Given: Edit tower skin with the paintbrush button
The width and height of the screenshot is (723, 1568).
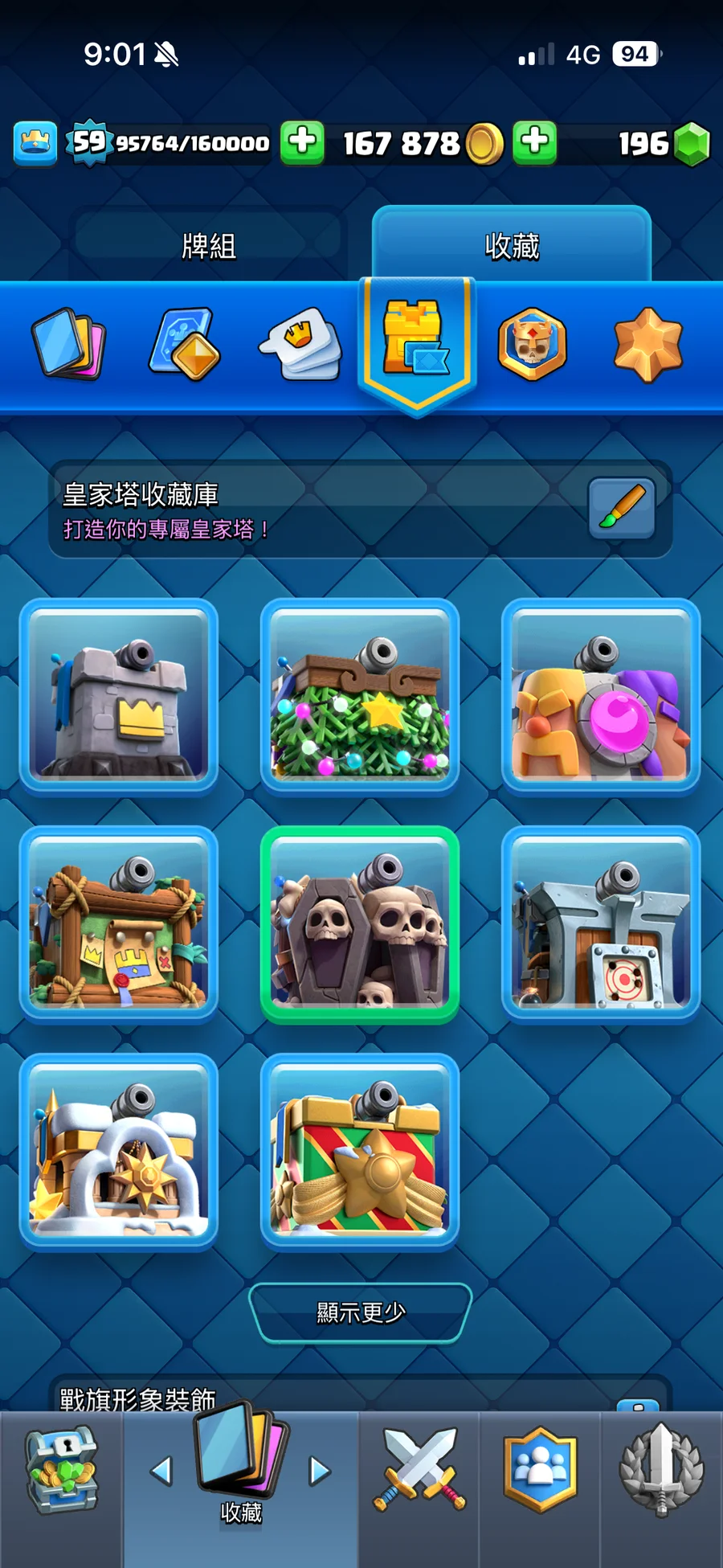Looking at the screenshot, I should tap(622, 508).
